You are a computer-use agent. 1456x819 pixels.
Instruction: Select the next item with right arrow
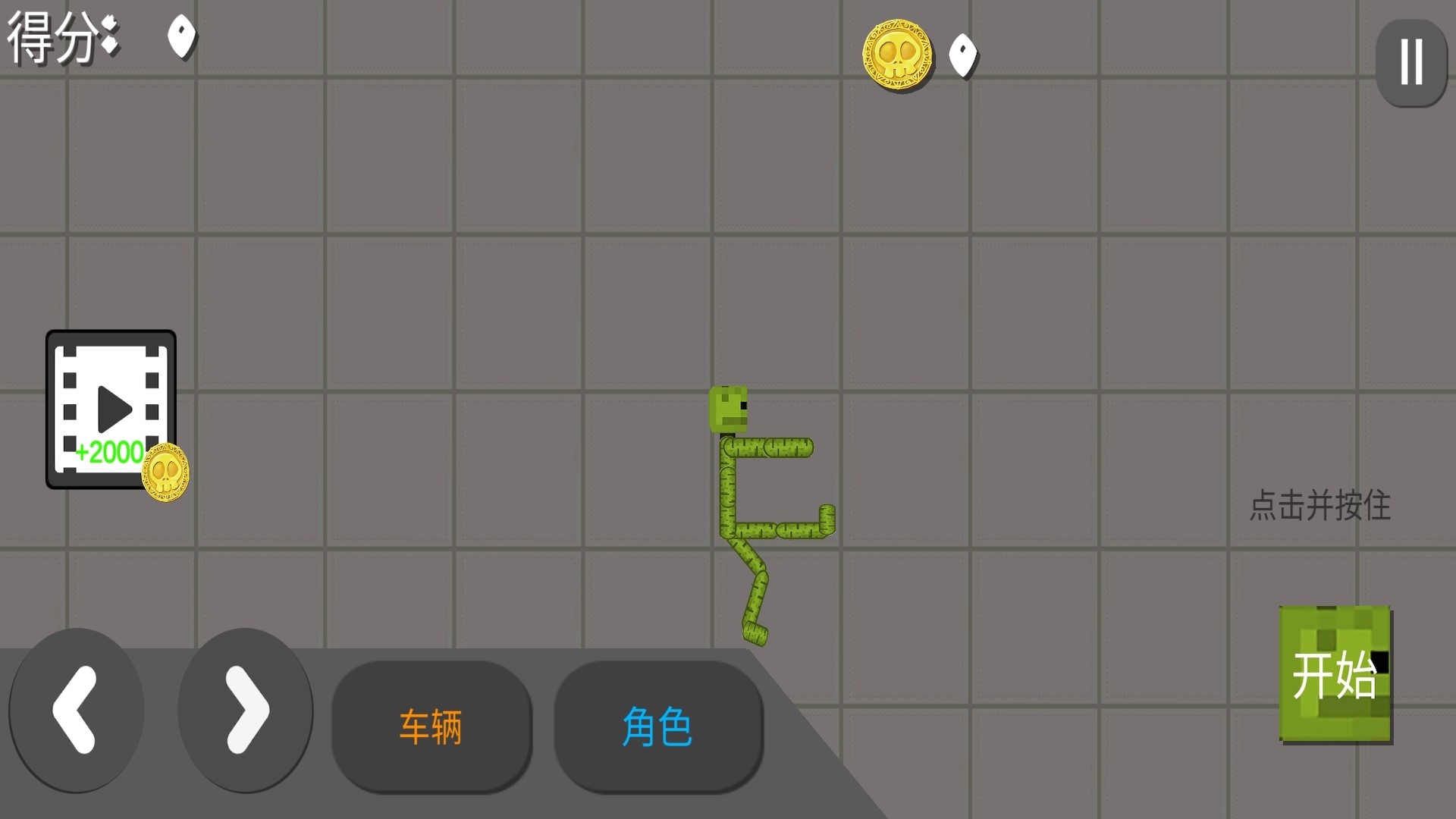(x=246, y=710)
